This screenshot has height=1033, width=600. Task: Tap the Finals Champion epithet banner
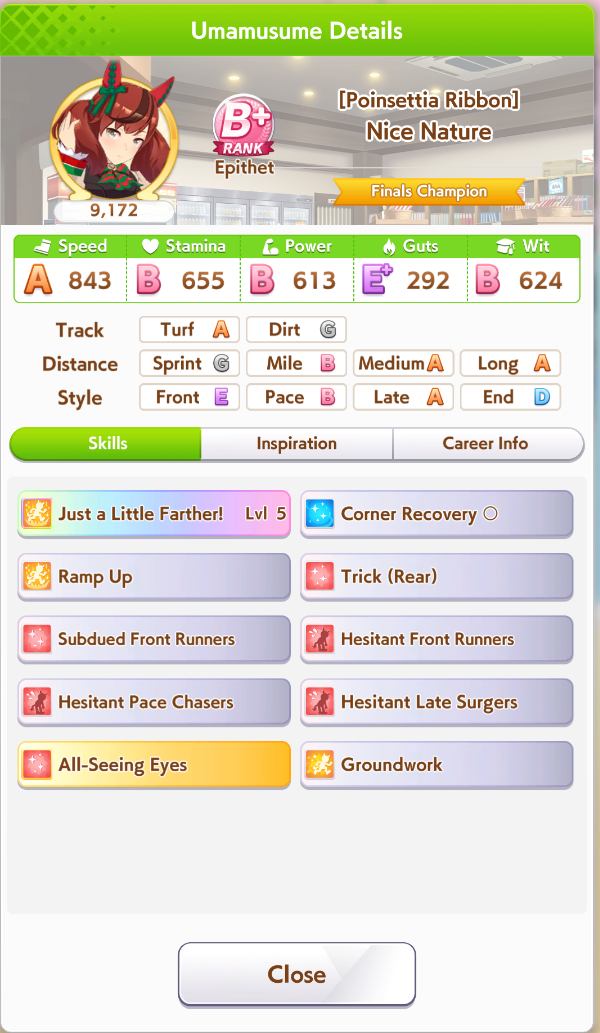coord(429,191)
